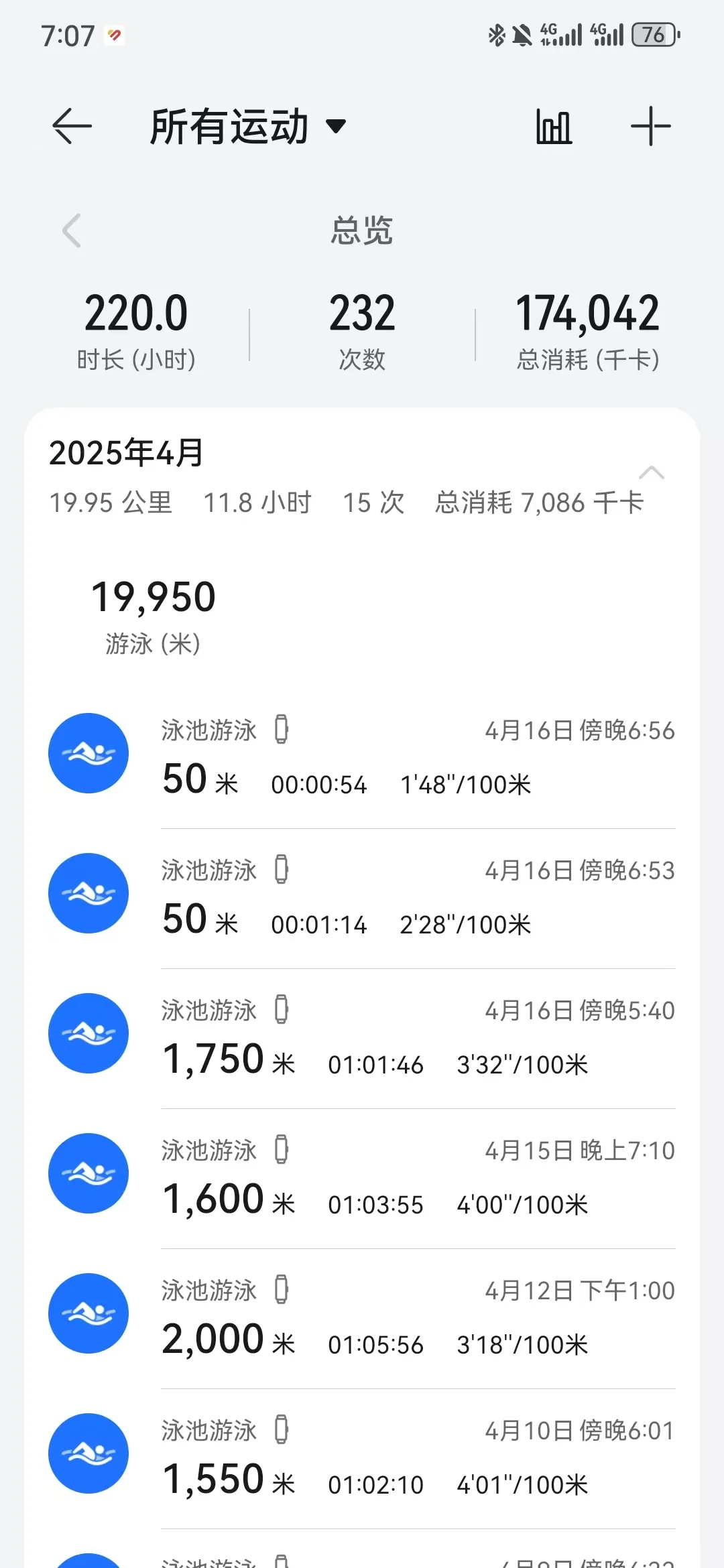Go to the previous overview period

tap(72, 231)
